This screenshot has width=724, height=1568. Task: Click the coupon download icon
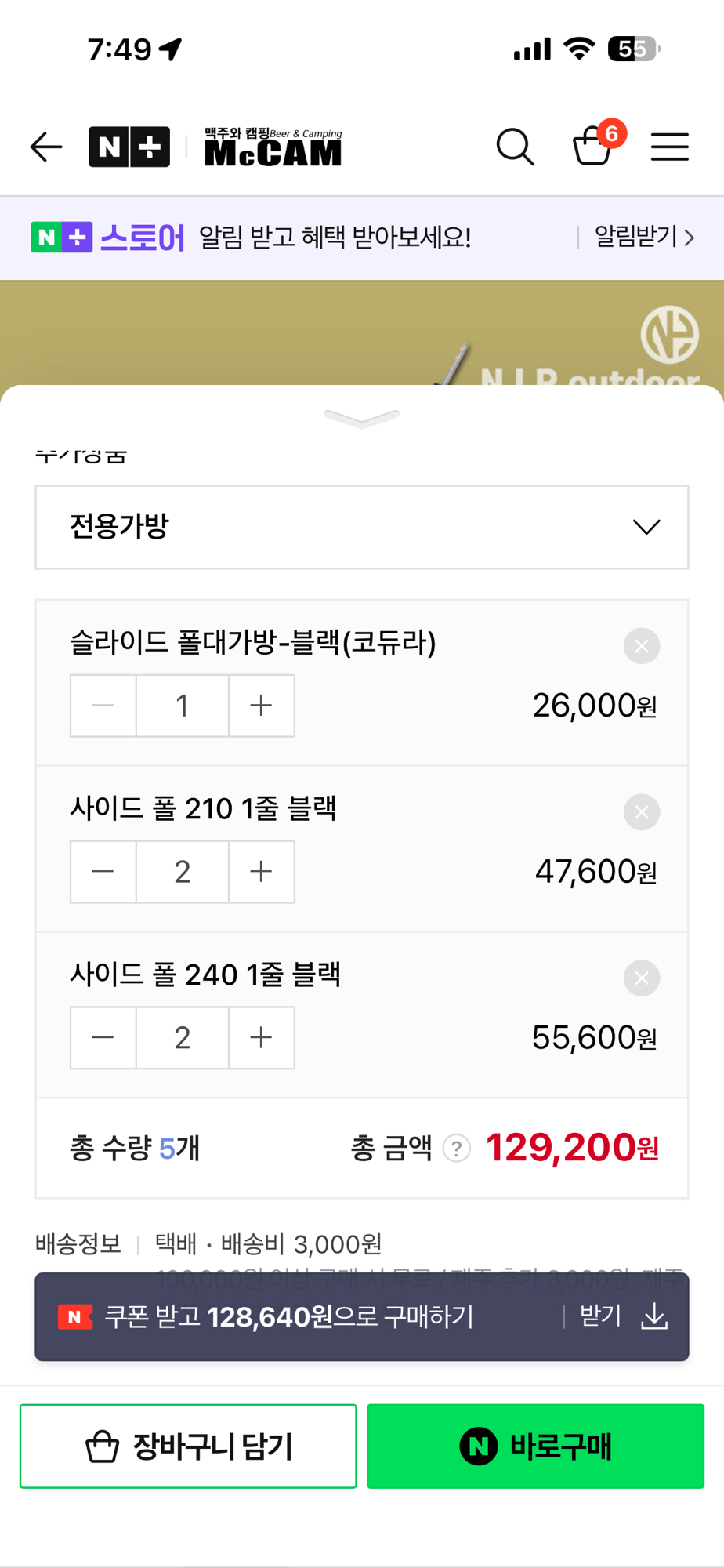655,1317
